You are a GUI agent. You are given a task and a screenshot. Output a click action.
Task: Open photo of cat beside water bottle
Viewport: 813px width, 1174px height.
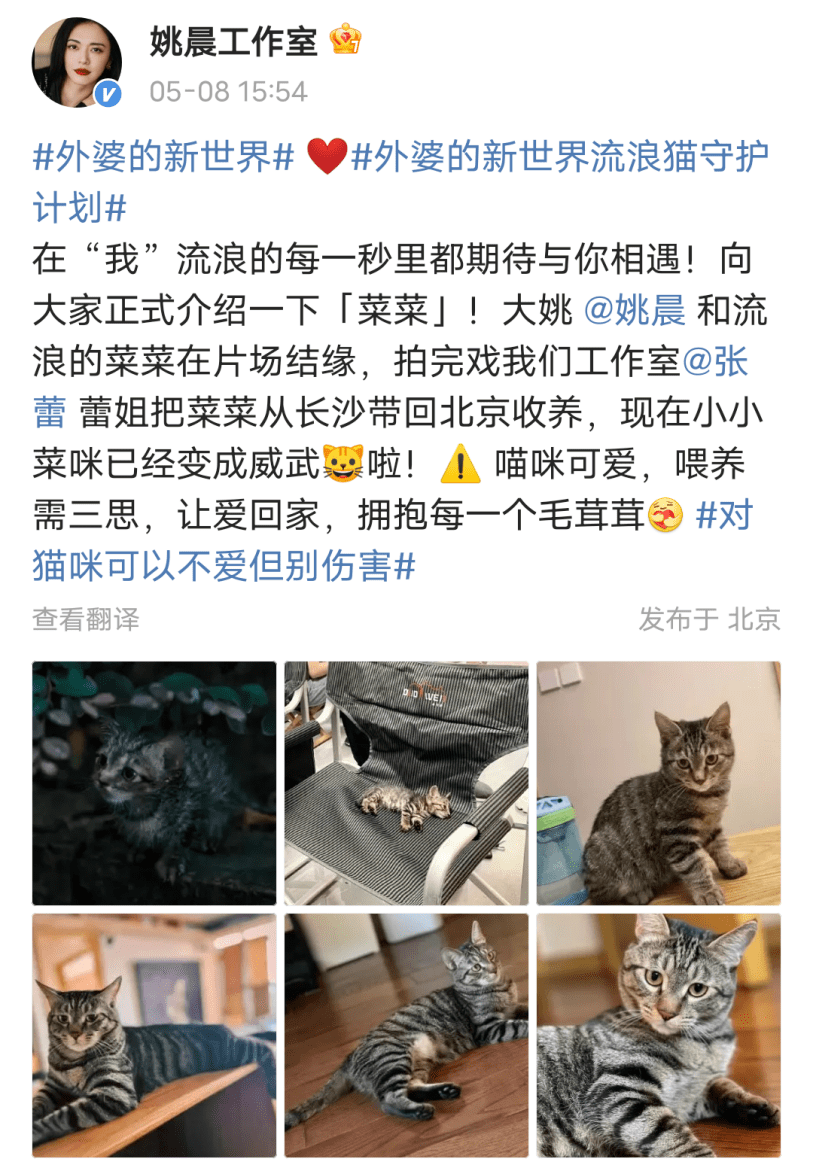(658, 783)
